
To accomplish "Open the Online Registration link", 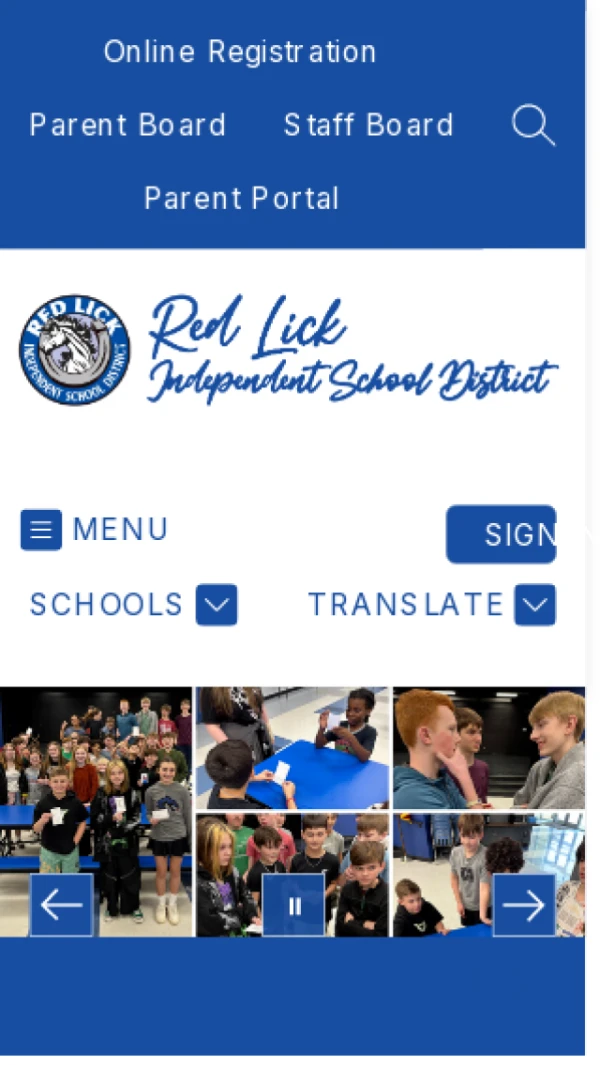I will point(240,52).
